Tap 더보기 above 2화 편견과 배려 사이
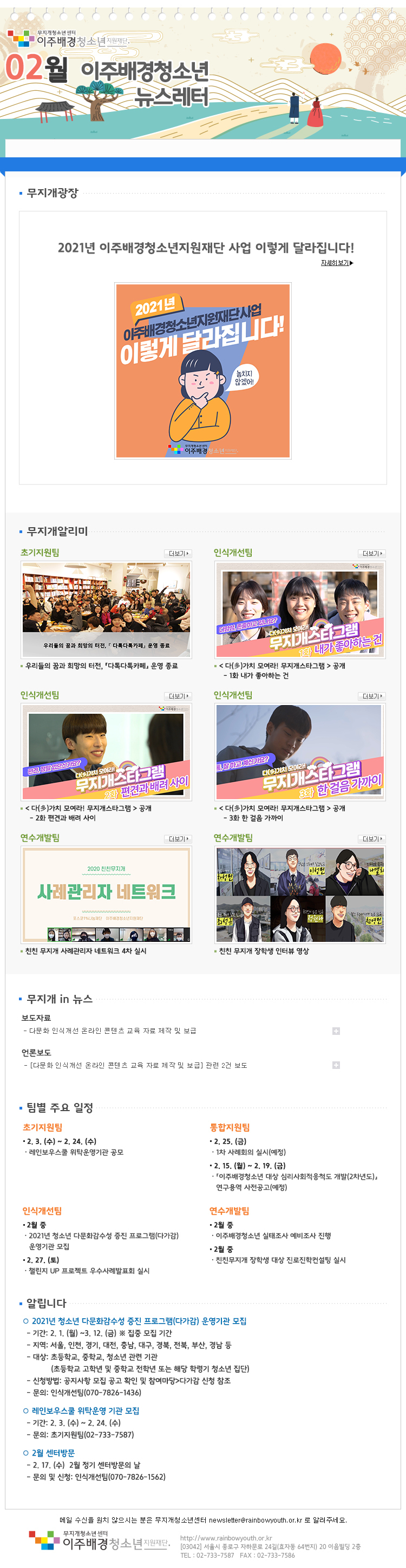This screenshot has height=1568, width=406. pyautogui.click(x=179, y=696)
